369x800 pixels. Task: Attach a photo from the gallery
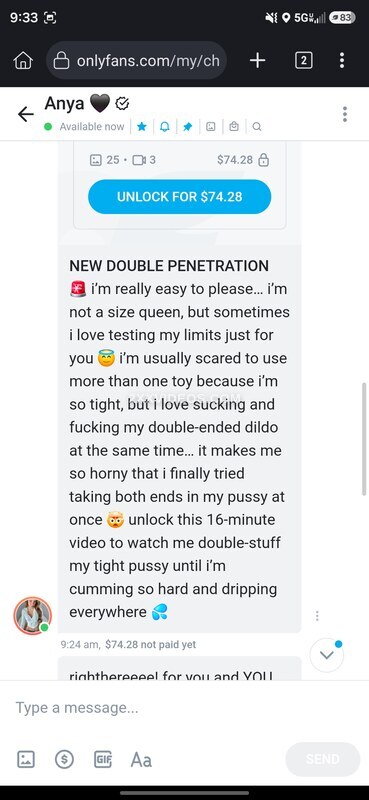(26, 760)
